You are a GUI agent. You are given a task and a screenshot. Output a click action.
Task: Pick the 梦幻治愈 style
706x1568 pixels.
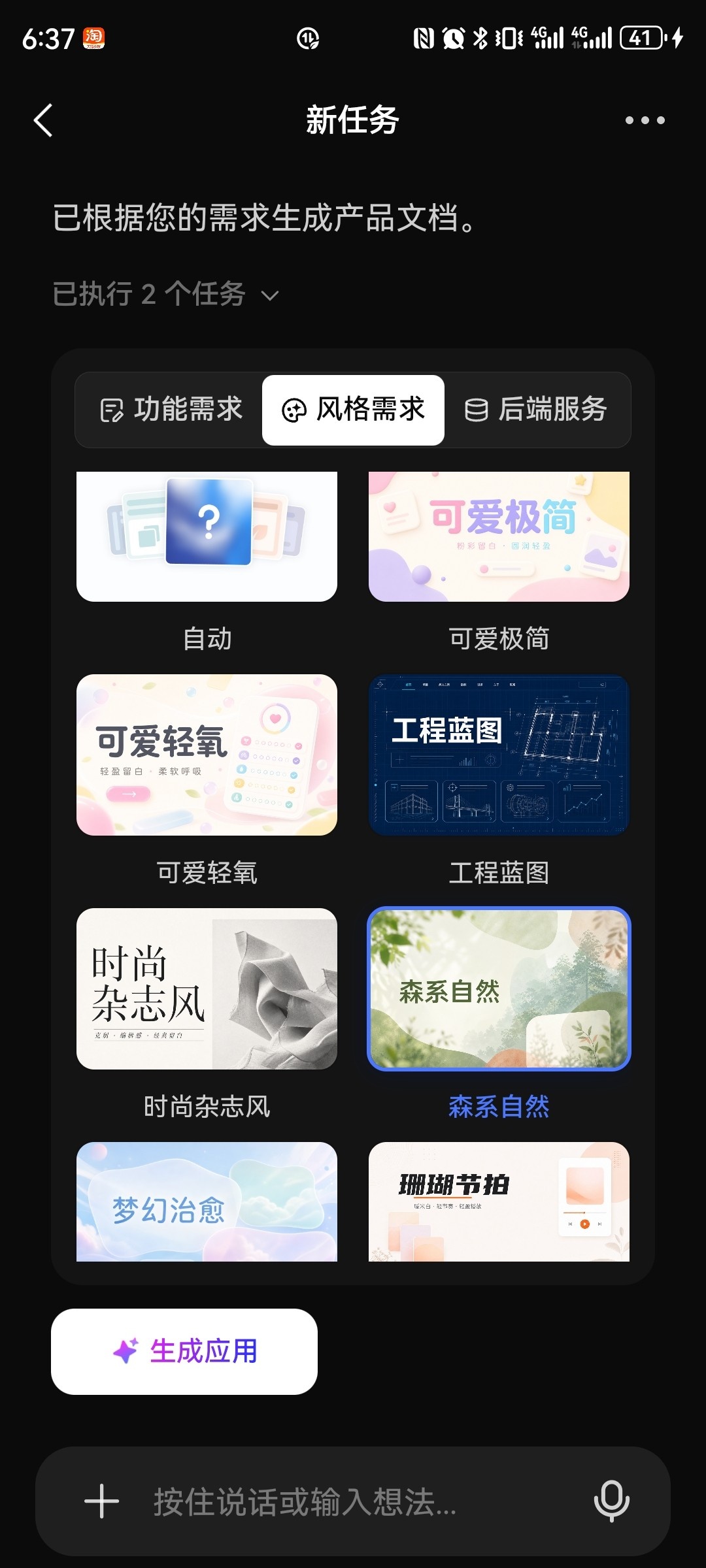pos(207,1201)
